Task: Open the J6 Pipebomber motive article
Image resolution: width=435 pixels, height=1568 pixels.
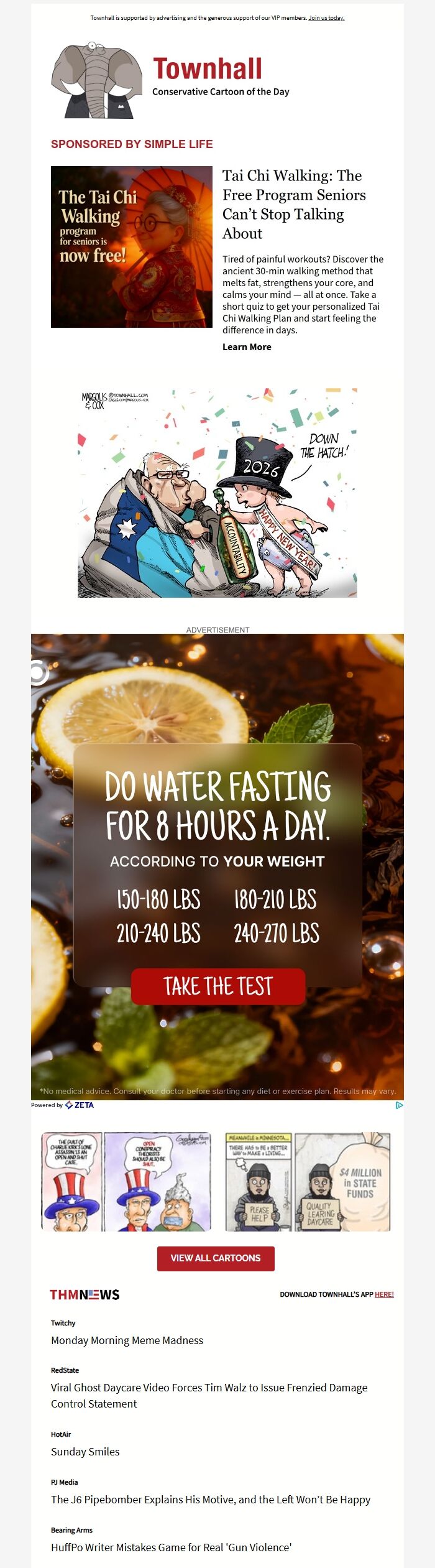Action: click(x=211, y=1500)
